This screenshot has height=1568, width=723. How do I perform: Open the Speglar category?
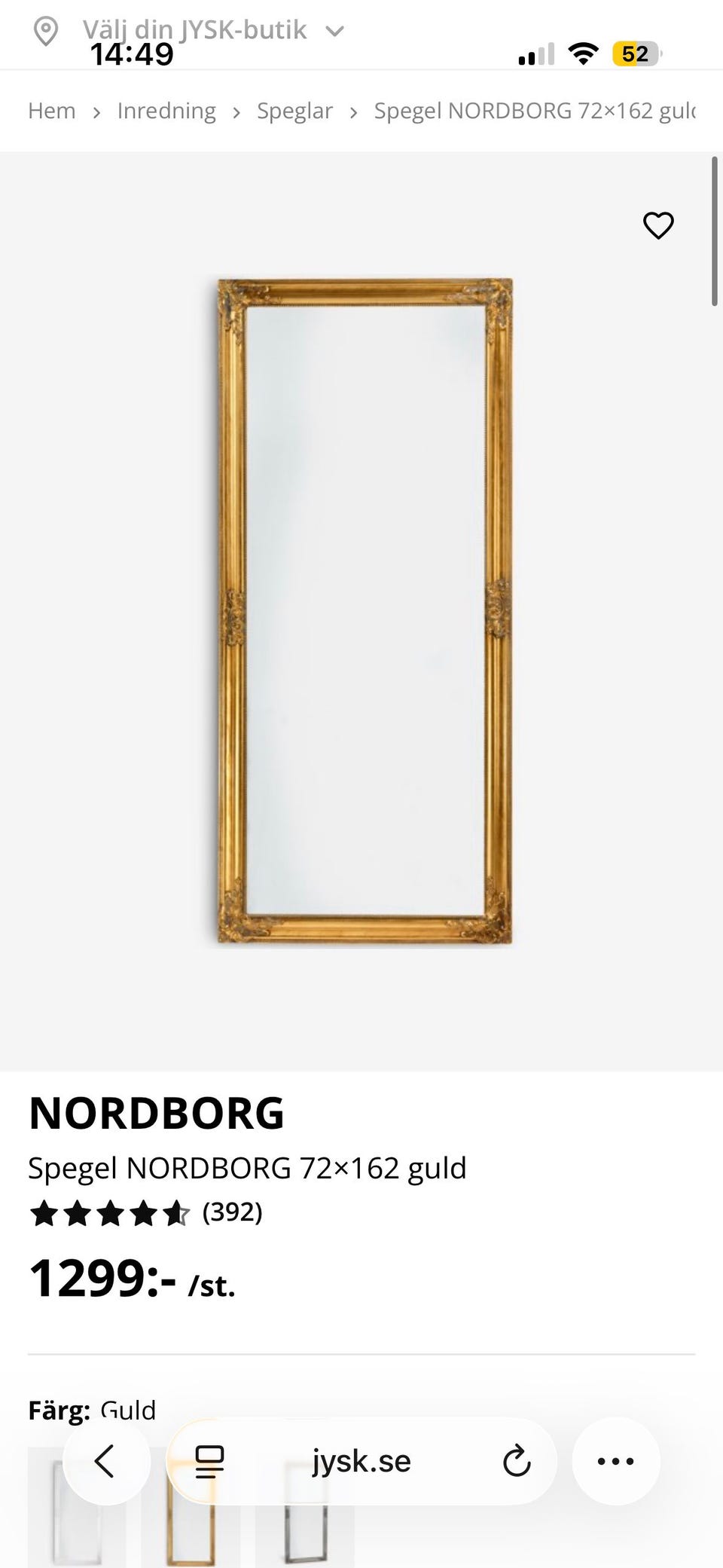click(294, 110)
